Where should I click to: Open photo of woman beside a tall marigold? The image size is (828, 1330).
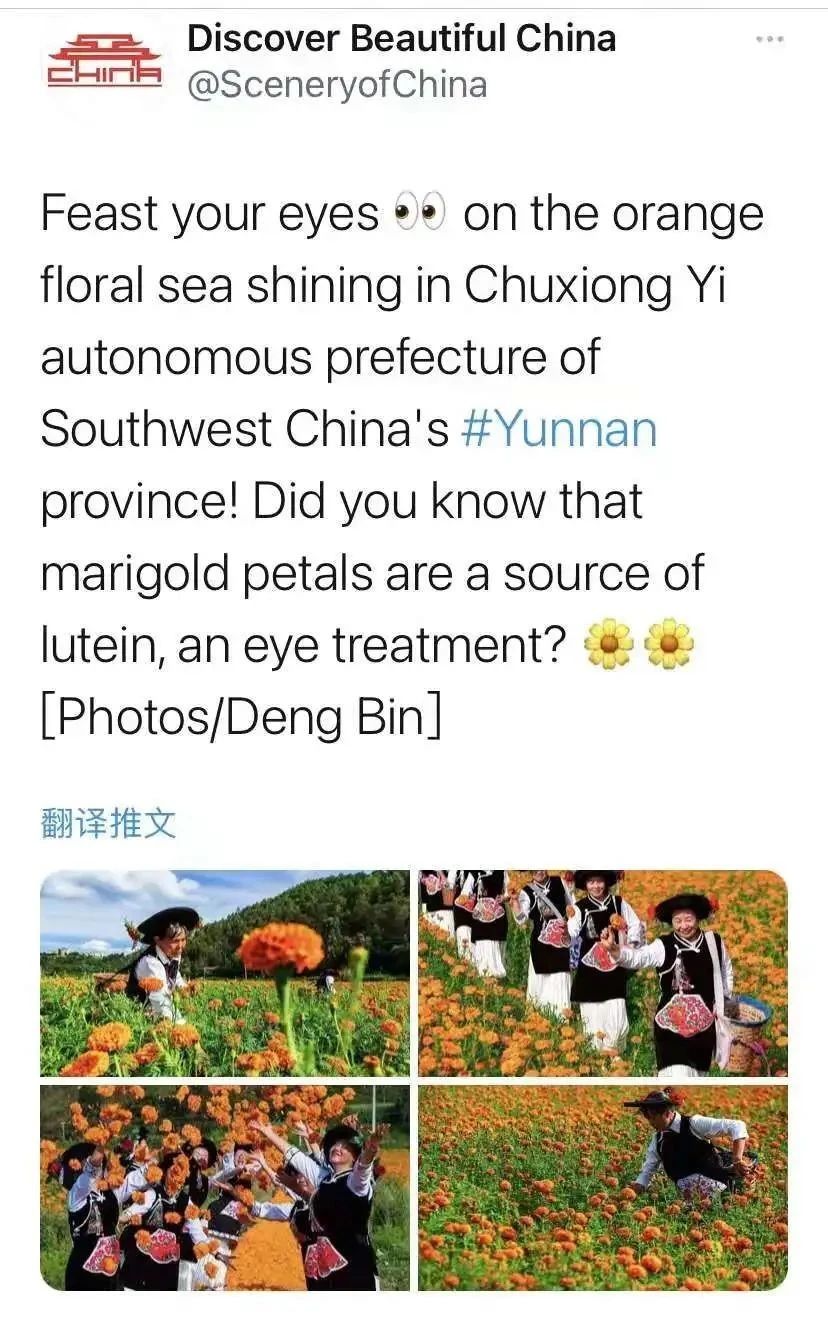click(x=225, y=973)
